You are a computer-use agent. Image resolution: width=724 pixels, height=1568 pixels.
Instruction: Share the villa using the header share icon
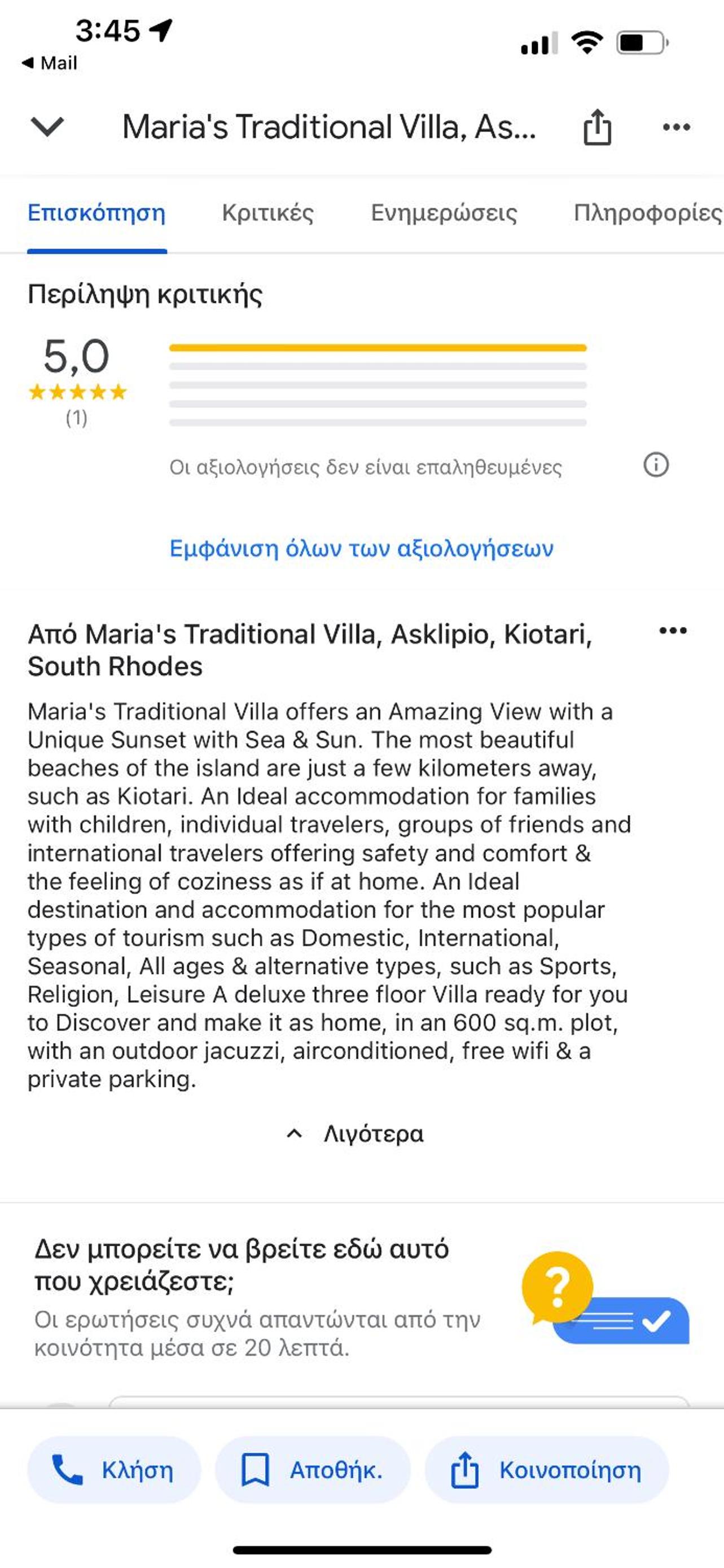click(597, 126)
